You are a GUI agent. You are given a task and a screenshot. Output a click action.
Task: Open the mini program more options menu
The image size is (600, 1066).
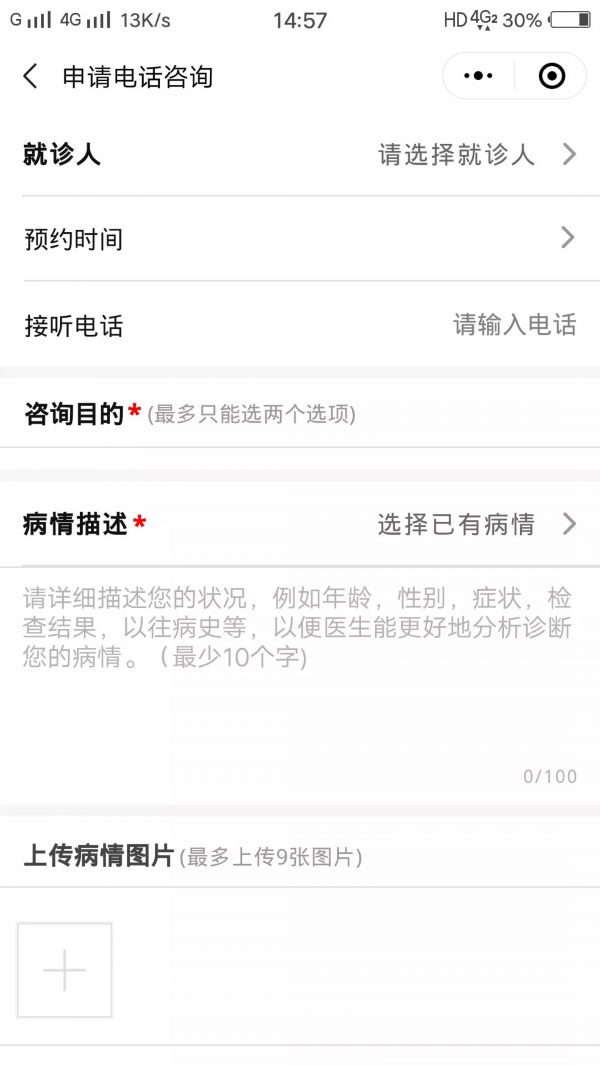[x=479, y=76]
